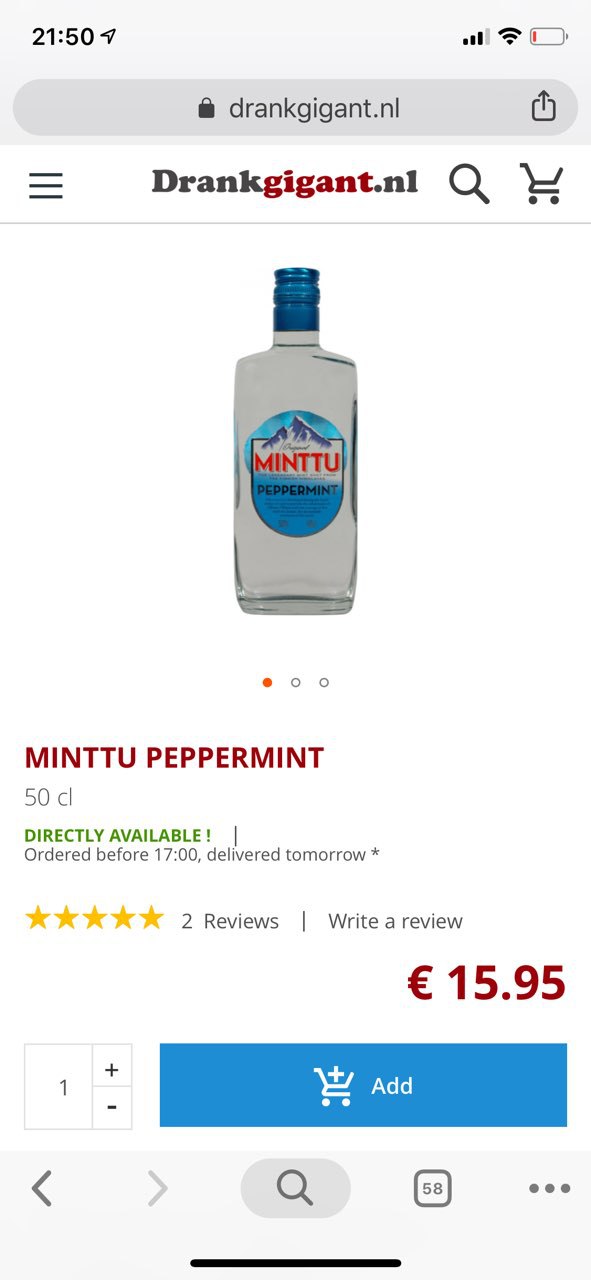Open the 2 Reviews link
This screenshot has height=1280, width=591.
(x=230, y=921)
